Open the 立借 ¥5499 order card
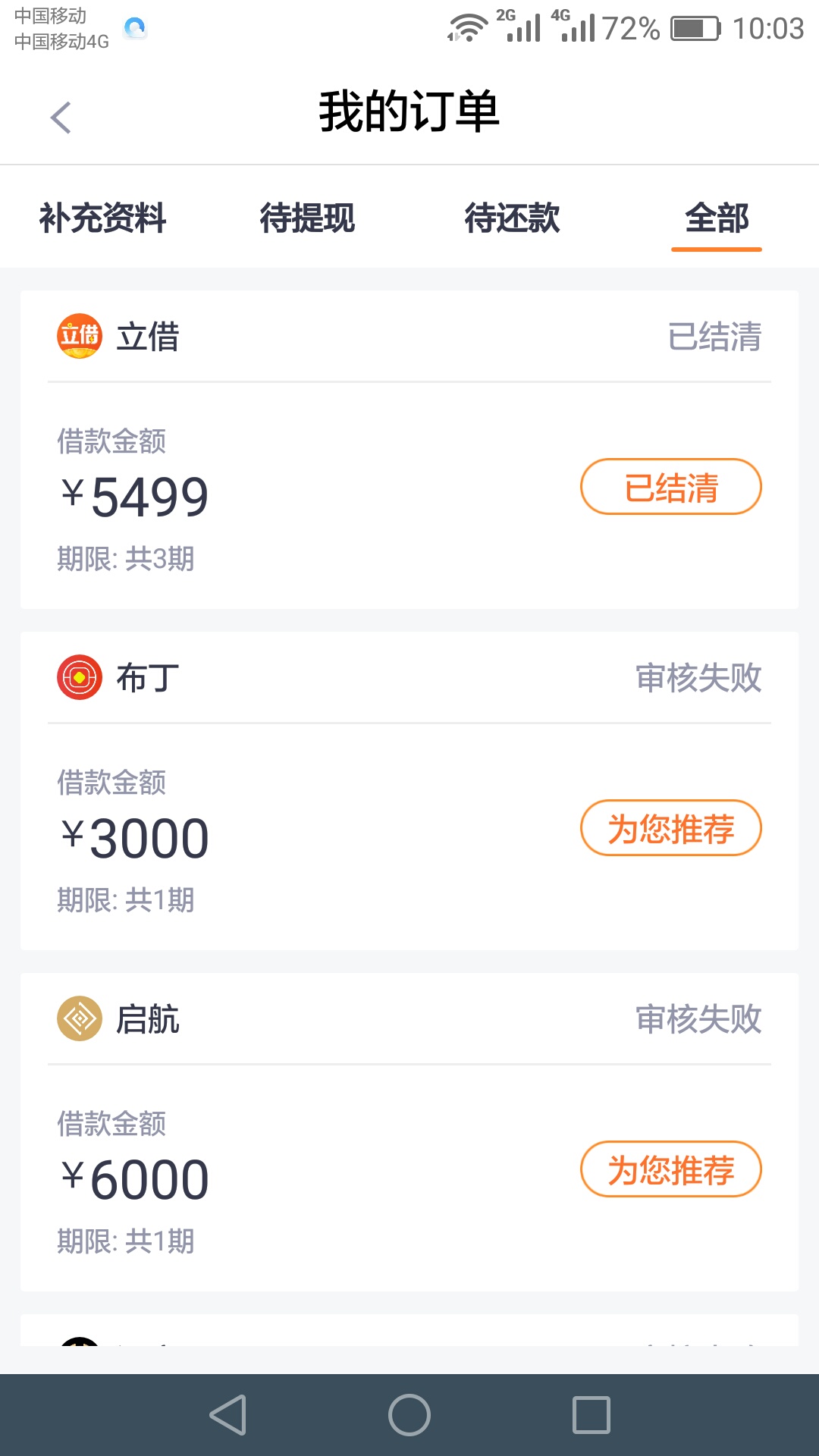819x1456 pixels. 409,450
